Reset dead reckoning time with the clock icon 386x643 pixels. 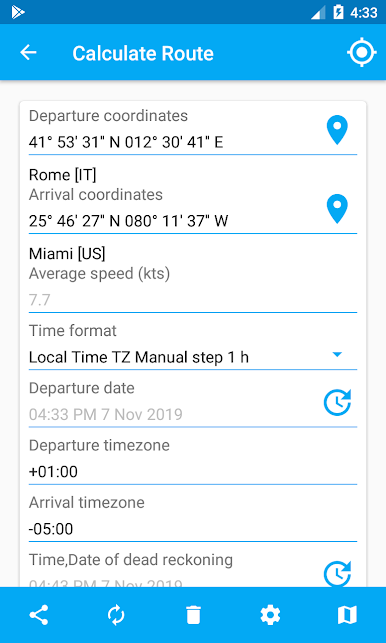pos(337,574)
